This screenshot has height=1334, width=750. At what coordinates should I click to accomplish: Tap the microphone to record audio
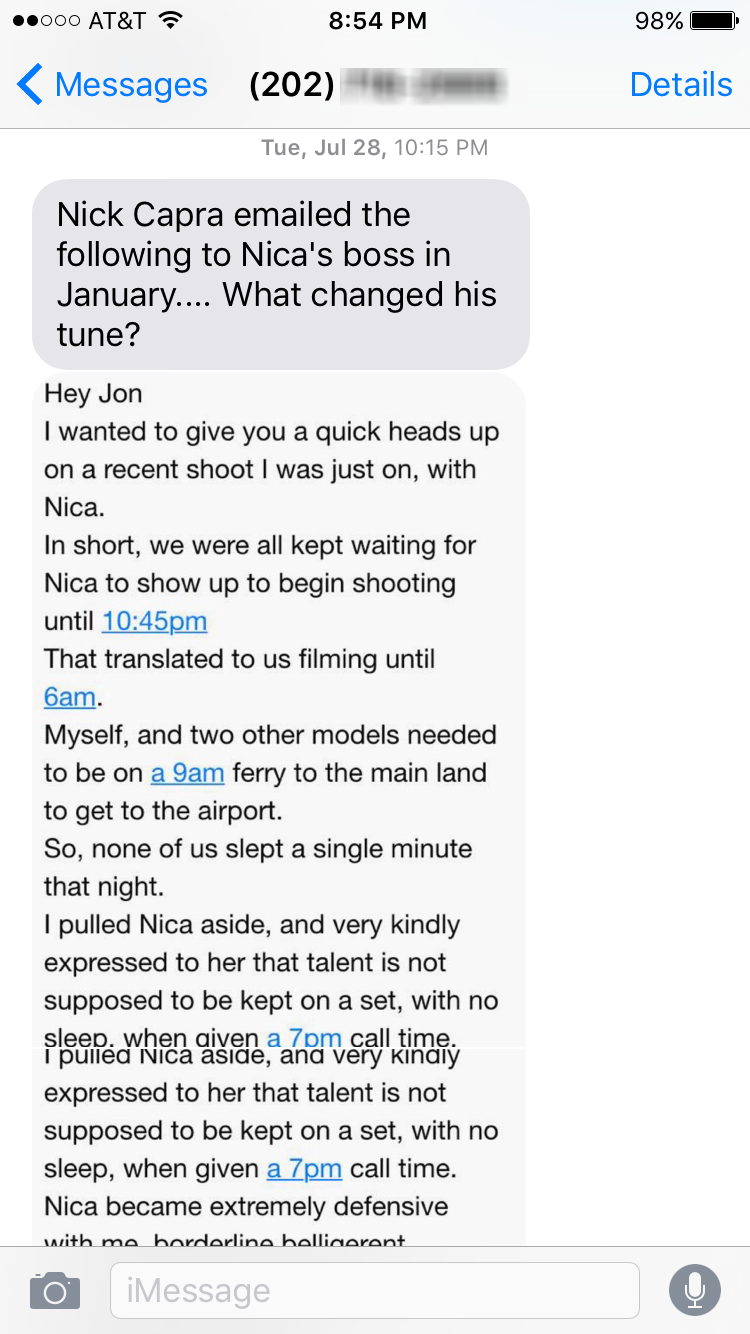[694, 1290]
